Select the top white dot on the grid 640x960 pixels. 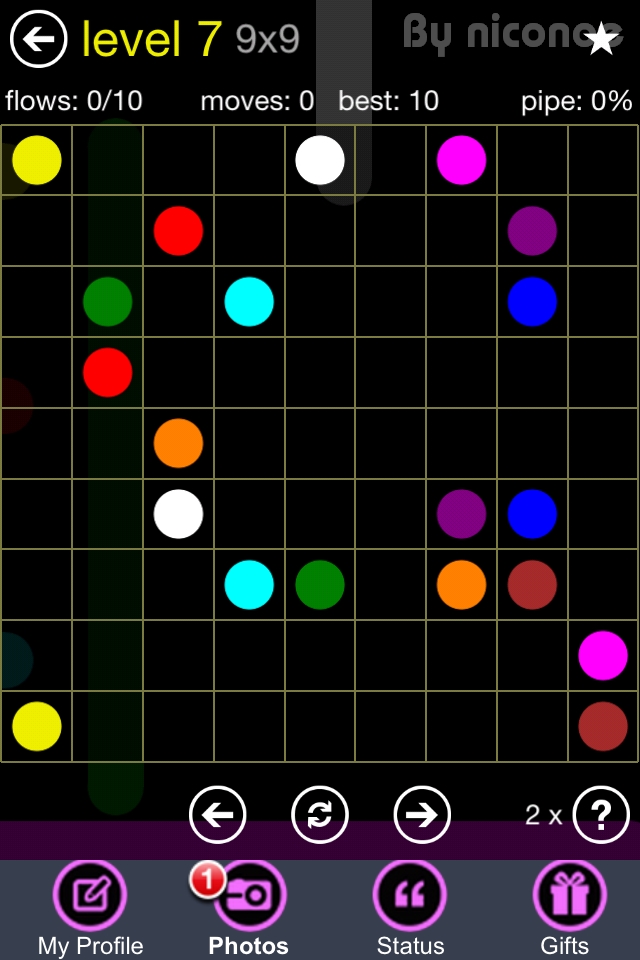tap(320, 160)
